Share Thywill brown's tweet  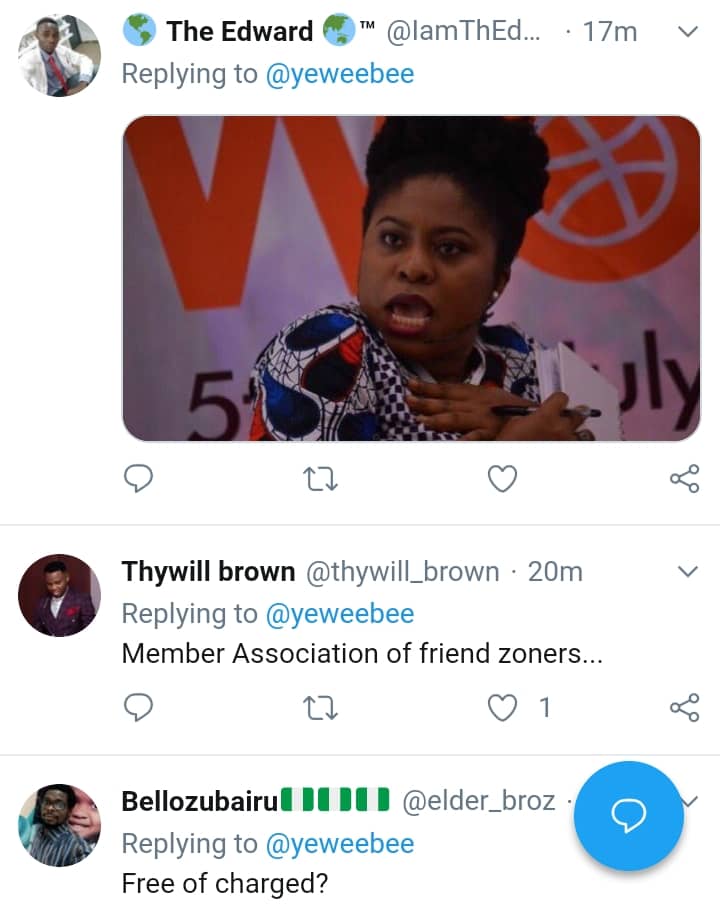pos(684,708)
